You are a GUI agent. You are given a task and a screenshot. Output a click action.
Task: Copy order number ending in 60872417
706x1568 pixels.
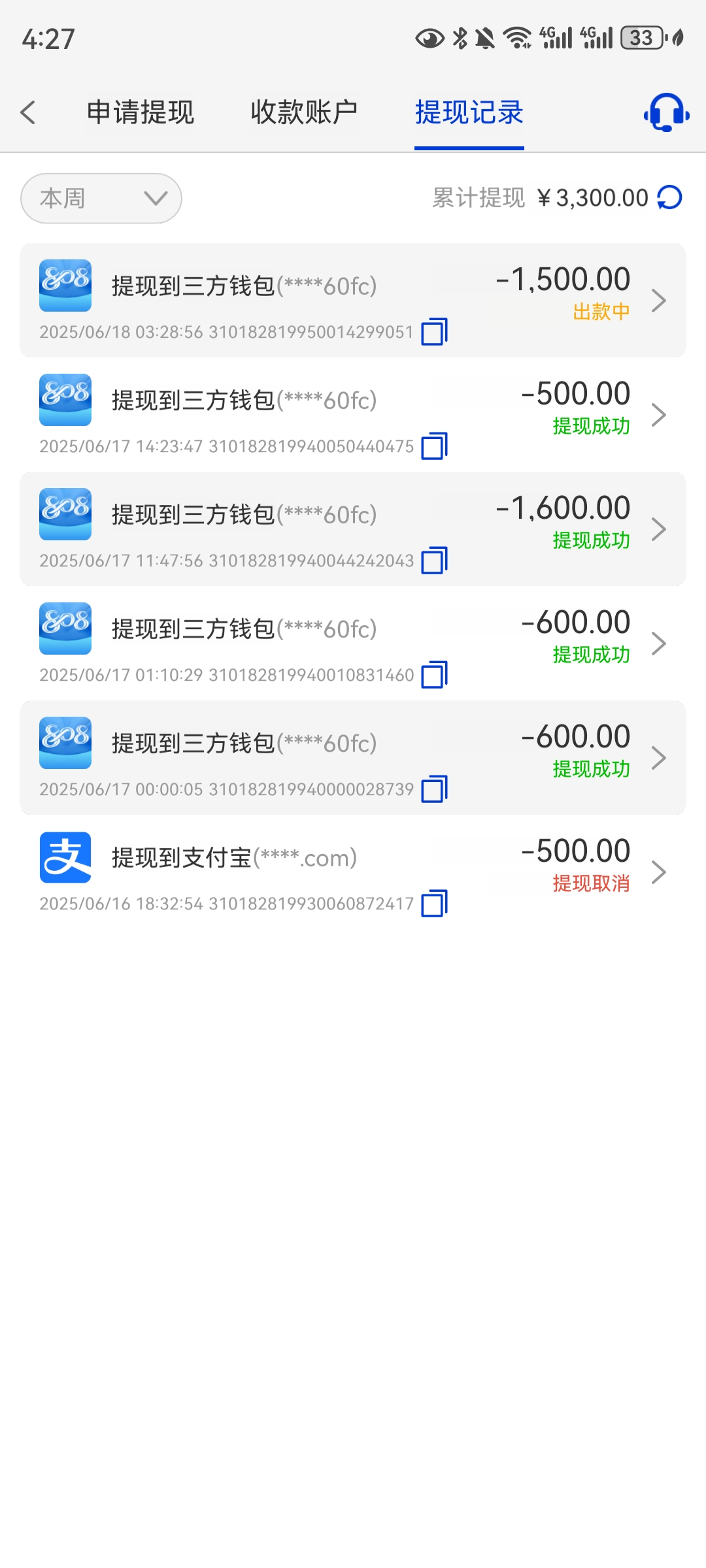click(434, 904)
